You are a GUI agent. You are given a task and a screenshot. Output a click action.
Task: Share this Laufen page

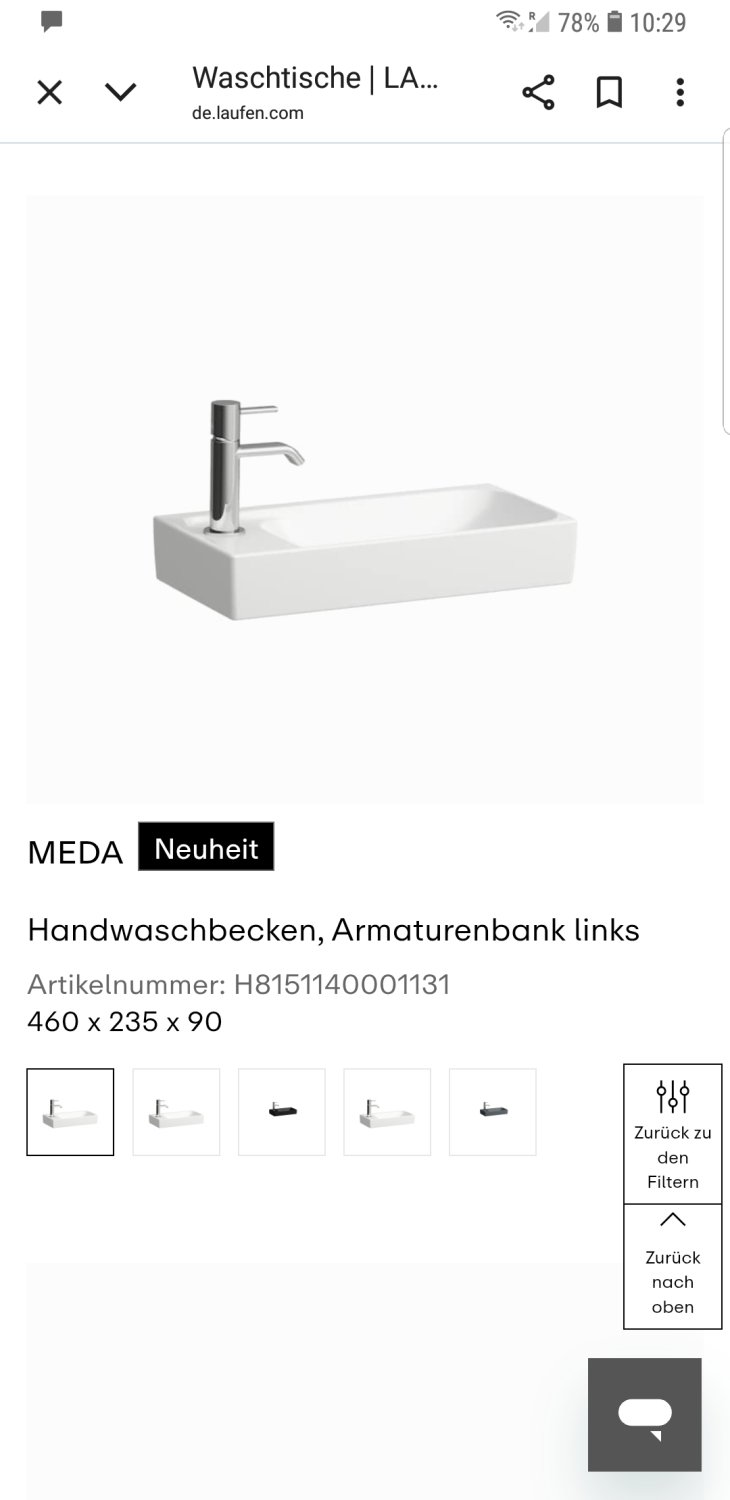pos(538,93)
